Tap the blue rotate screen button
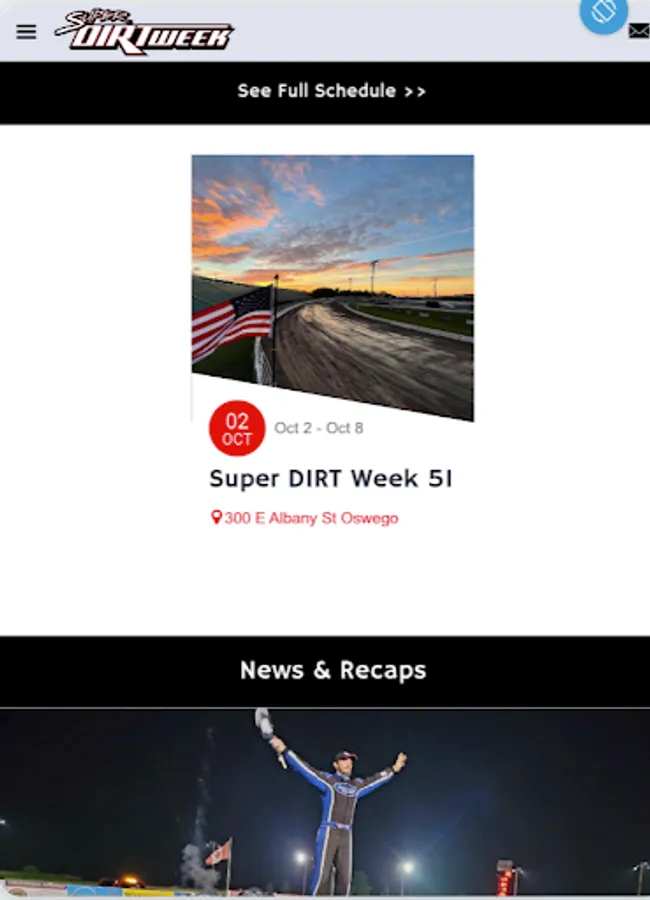 click(603, 11)
